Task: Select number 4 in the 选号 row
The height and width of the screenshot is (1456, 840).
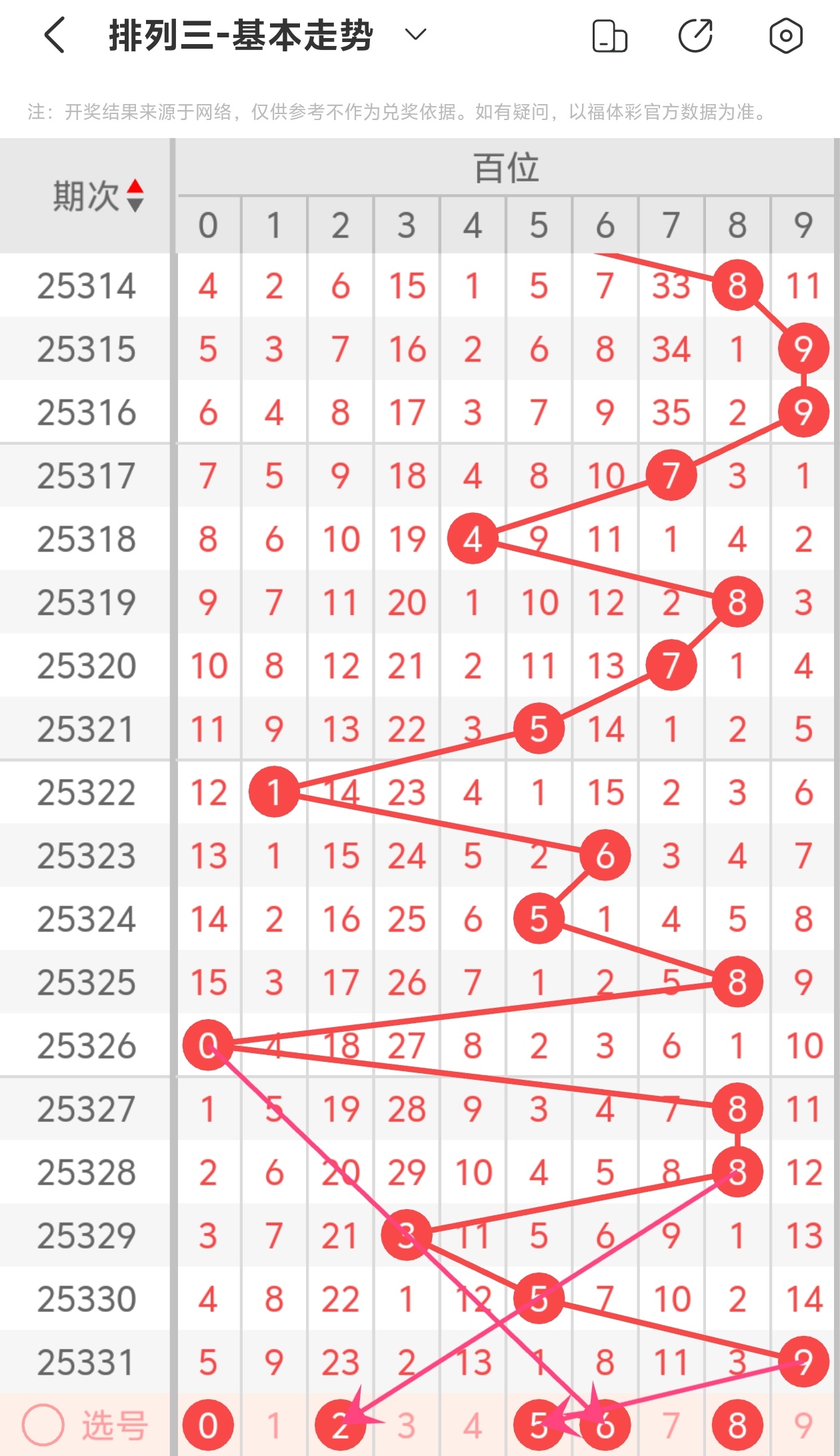Action: pyautogui.click(x=473, y=1425)
